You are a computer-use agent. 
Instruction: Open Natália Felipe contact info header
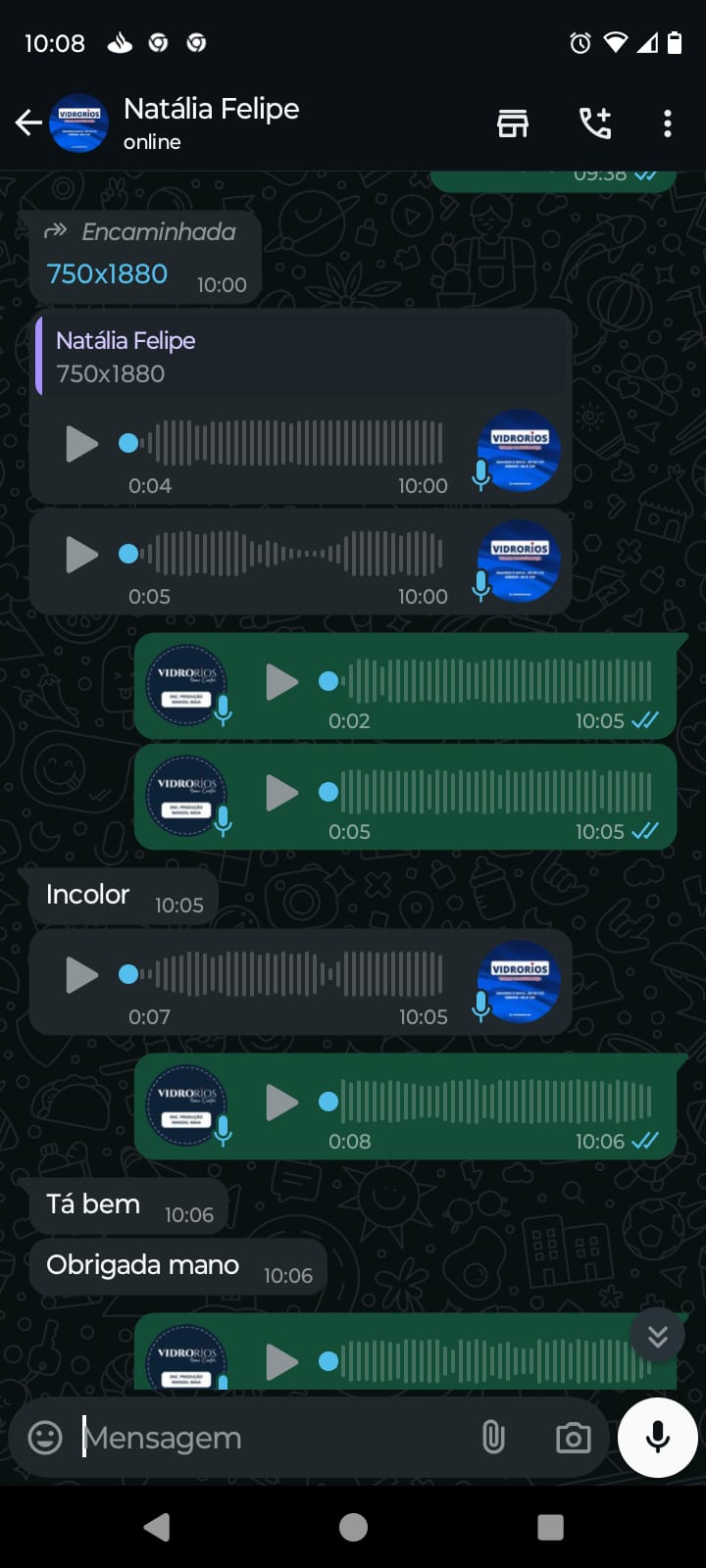pyautogui.click(x=211, y=123)
